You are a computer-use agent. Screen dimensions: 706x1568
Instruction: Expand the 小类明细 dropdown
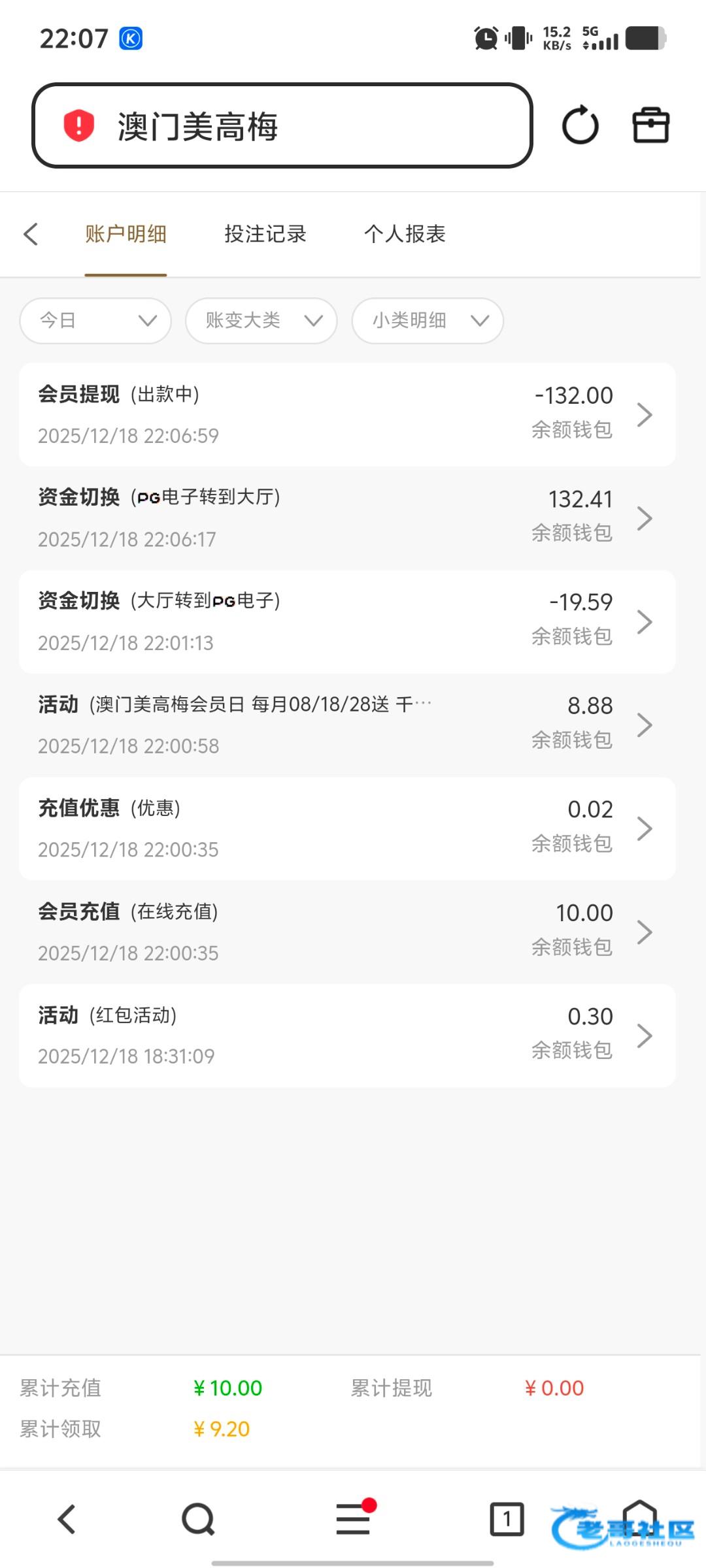click(x=428, y=320)
